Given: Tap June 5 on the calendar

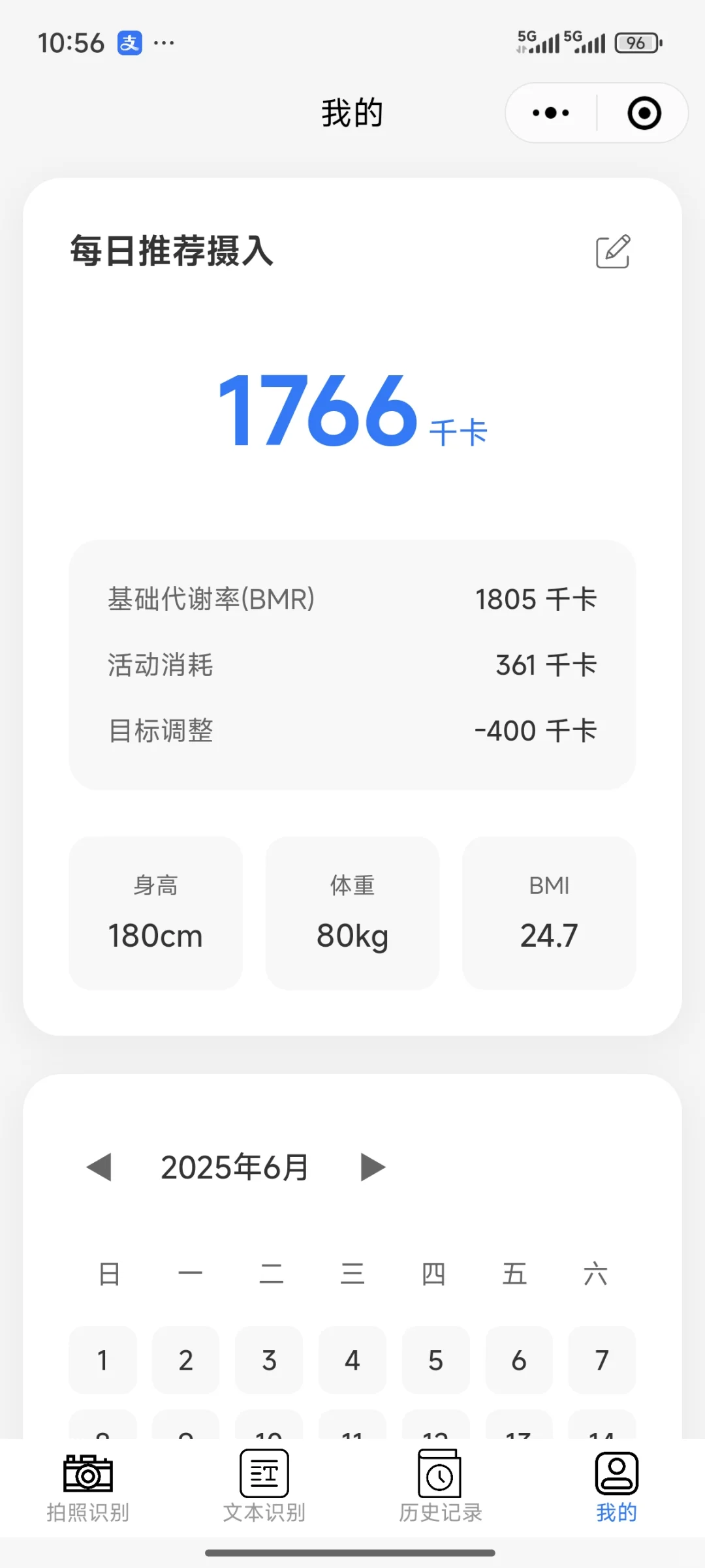Looking at the screenshot, I should click(435, 1360).
